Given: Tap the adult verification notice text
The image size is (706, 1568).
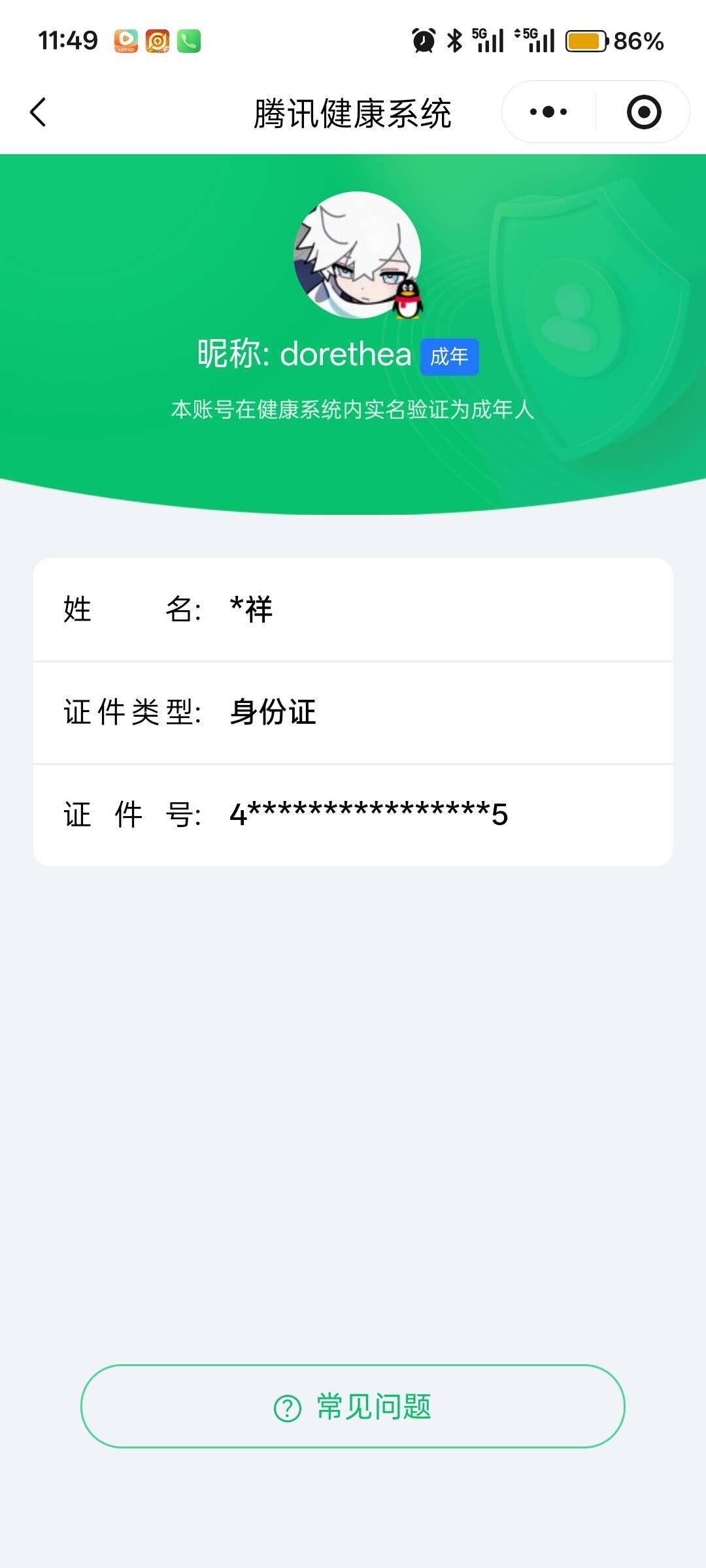Looking at the screenshot, I should click(x=353, y=412).
